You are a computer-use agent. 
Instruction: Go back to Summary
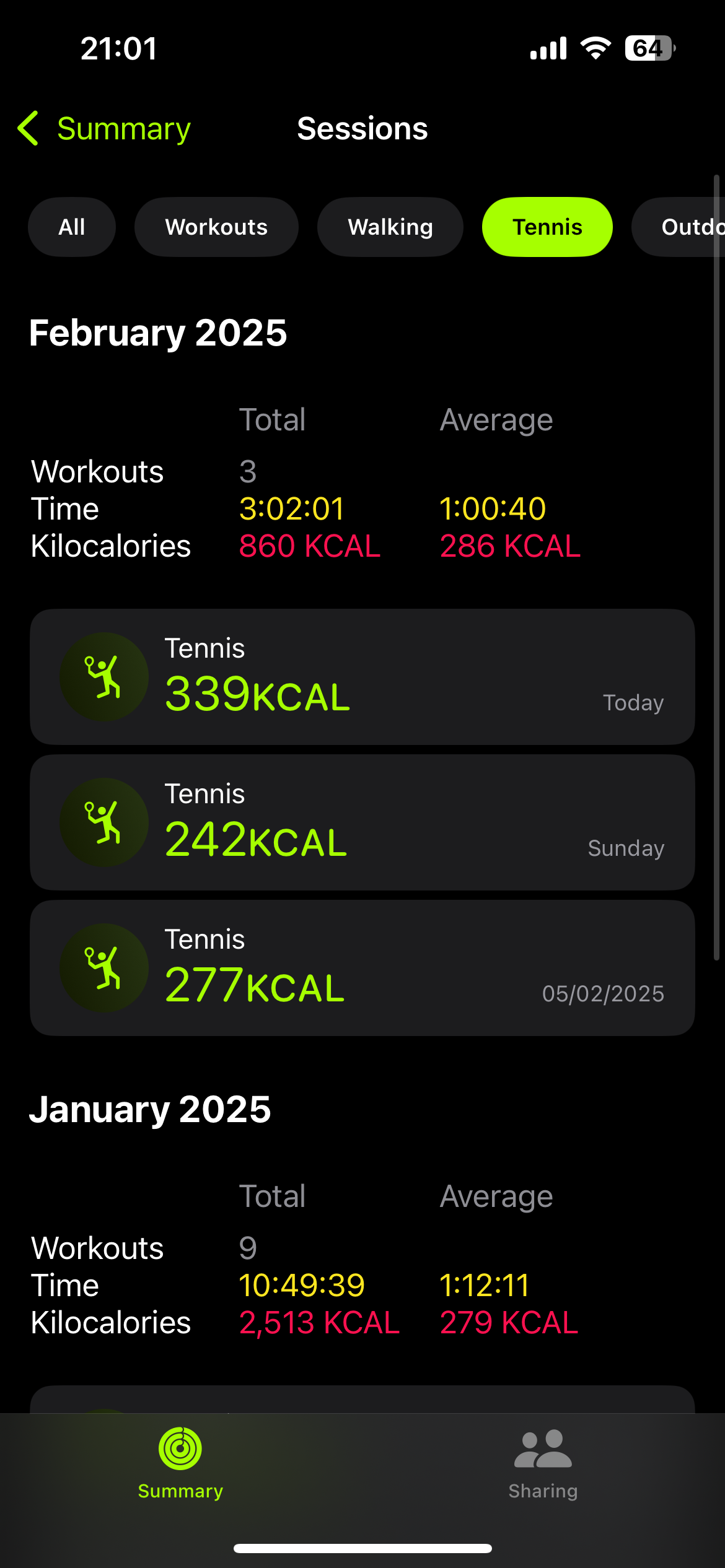pyautogui.click(x=104, y=129)
